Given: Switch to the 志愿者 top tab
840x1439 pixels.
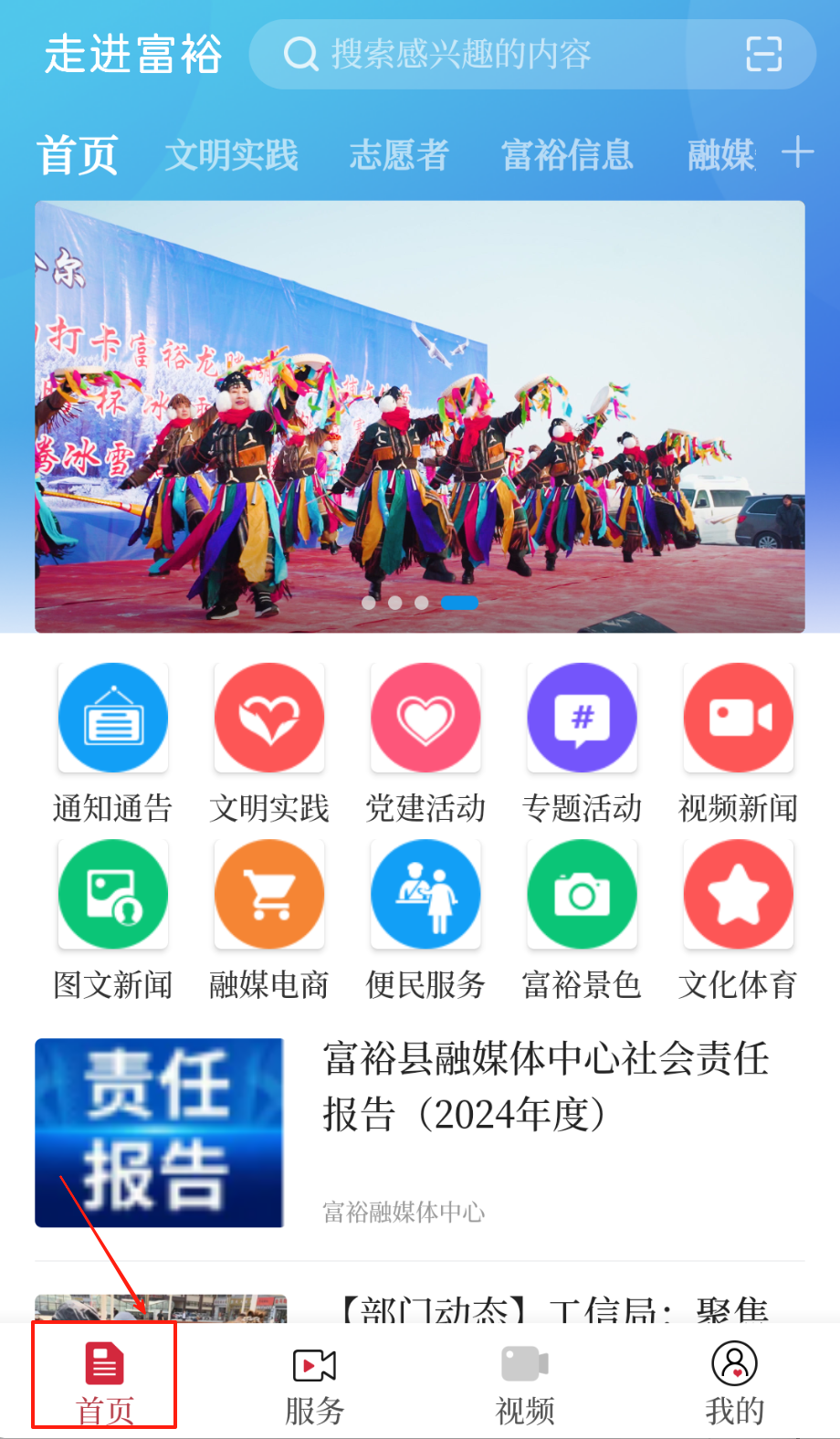Looking at the screenshot, I should point(399,155).
